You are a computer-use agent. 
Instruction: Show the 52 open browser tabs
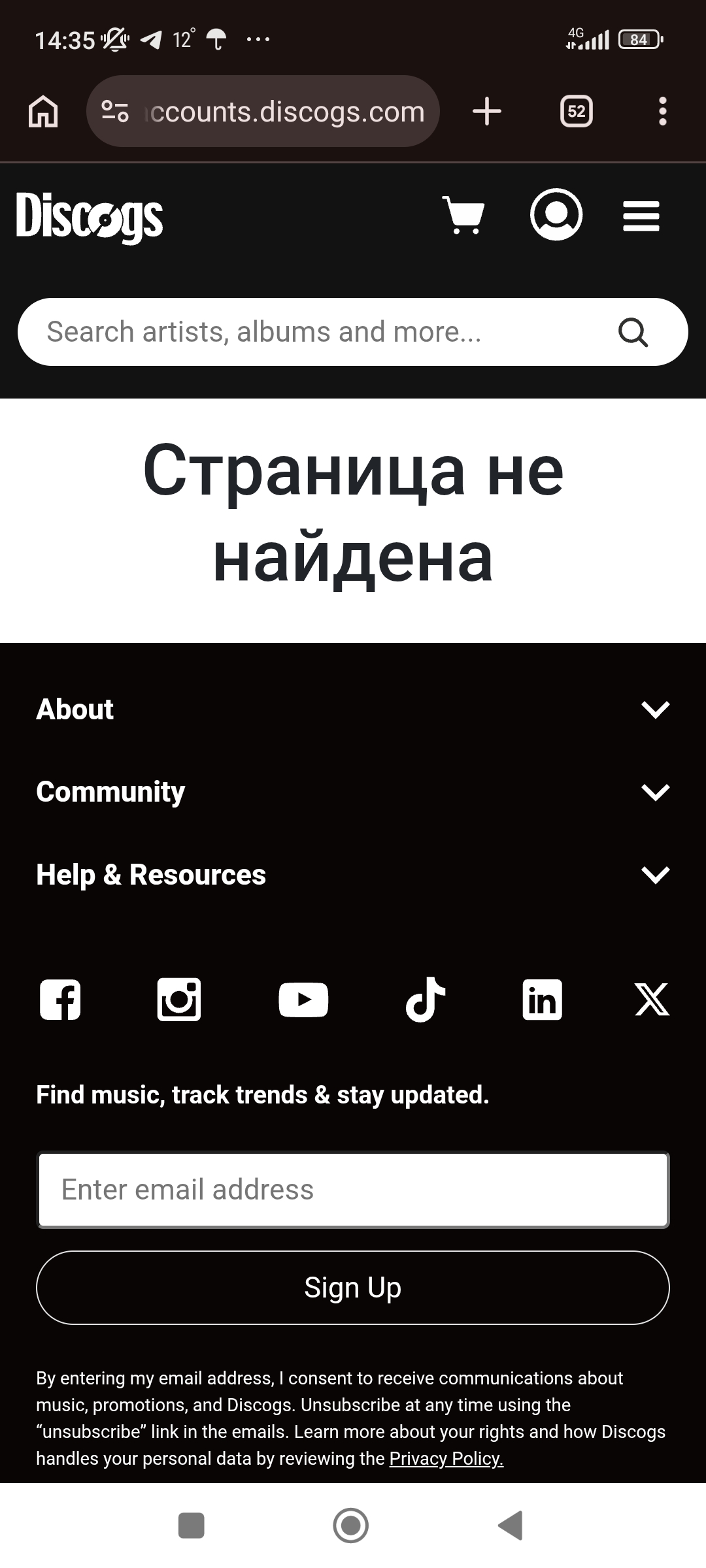[577, 111]
